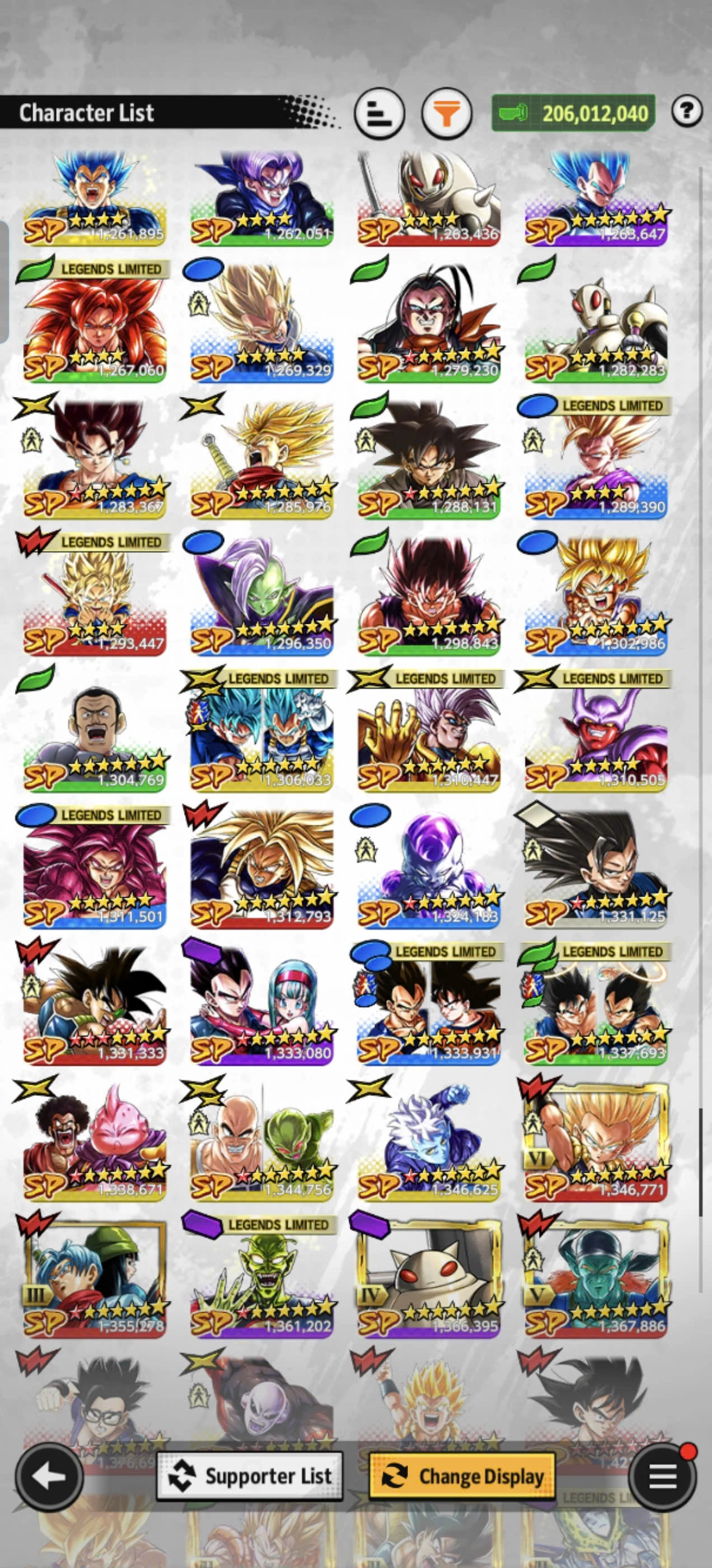Go back with the arrow button
Viewport: 712px width, 1568px height.
(49, 1477)
